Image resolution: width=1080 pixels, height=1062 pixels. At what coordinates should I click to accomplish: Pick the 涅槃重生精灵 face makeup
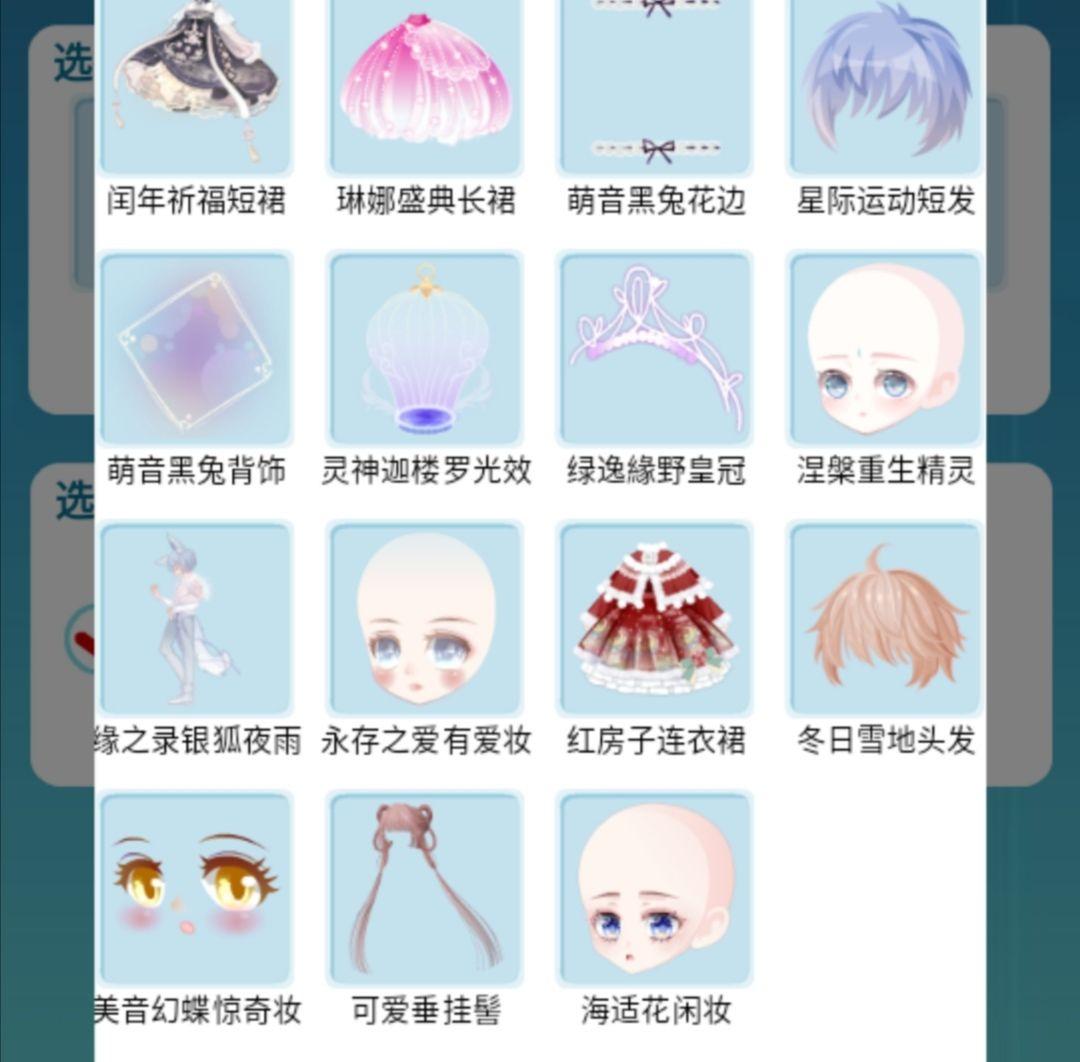885,349
